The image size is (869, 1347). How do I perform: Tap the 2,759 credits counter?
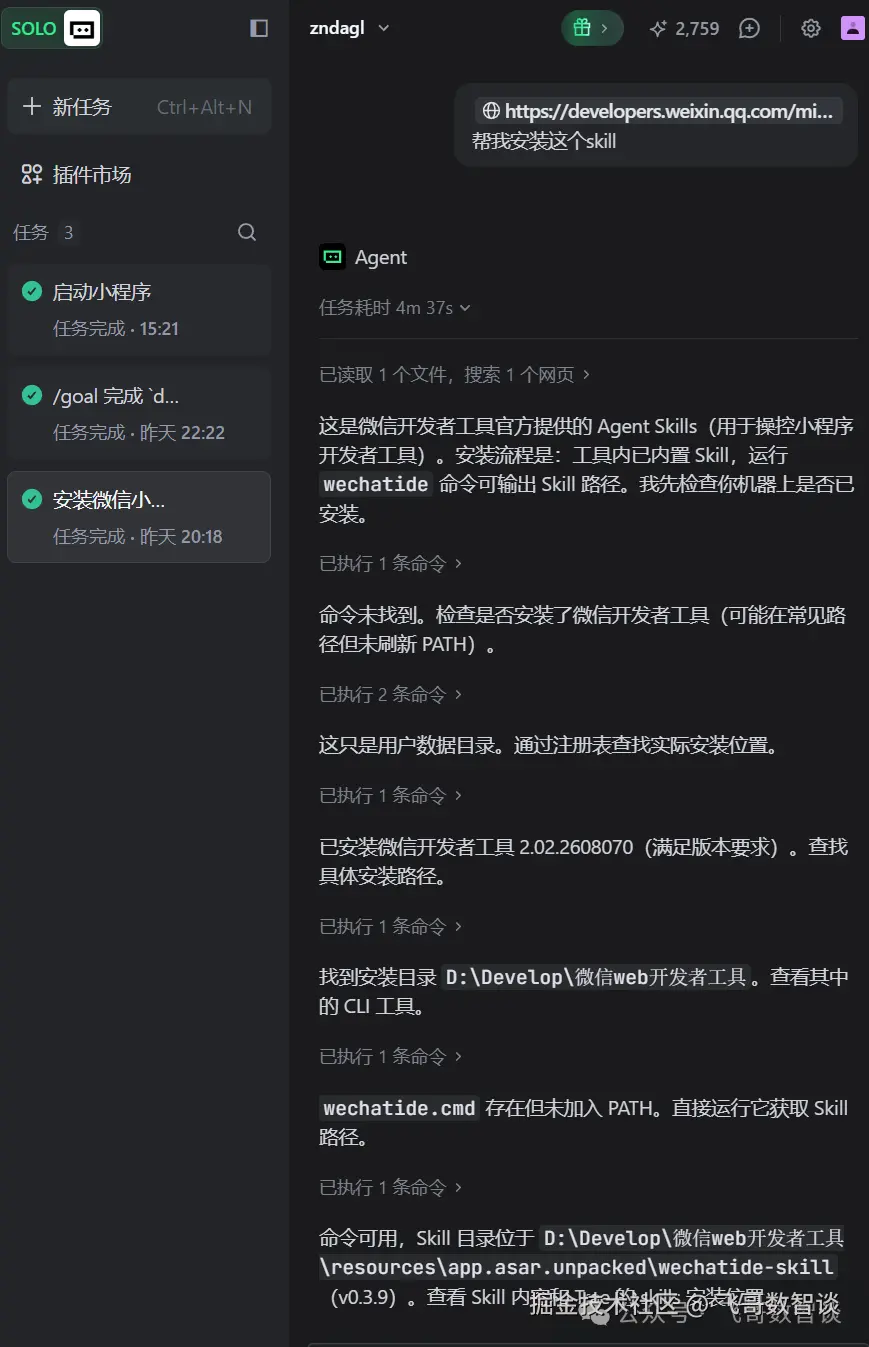tap(684, 28)
